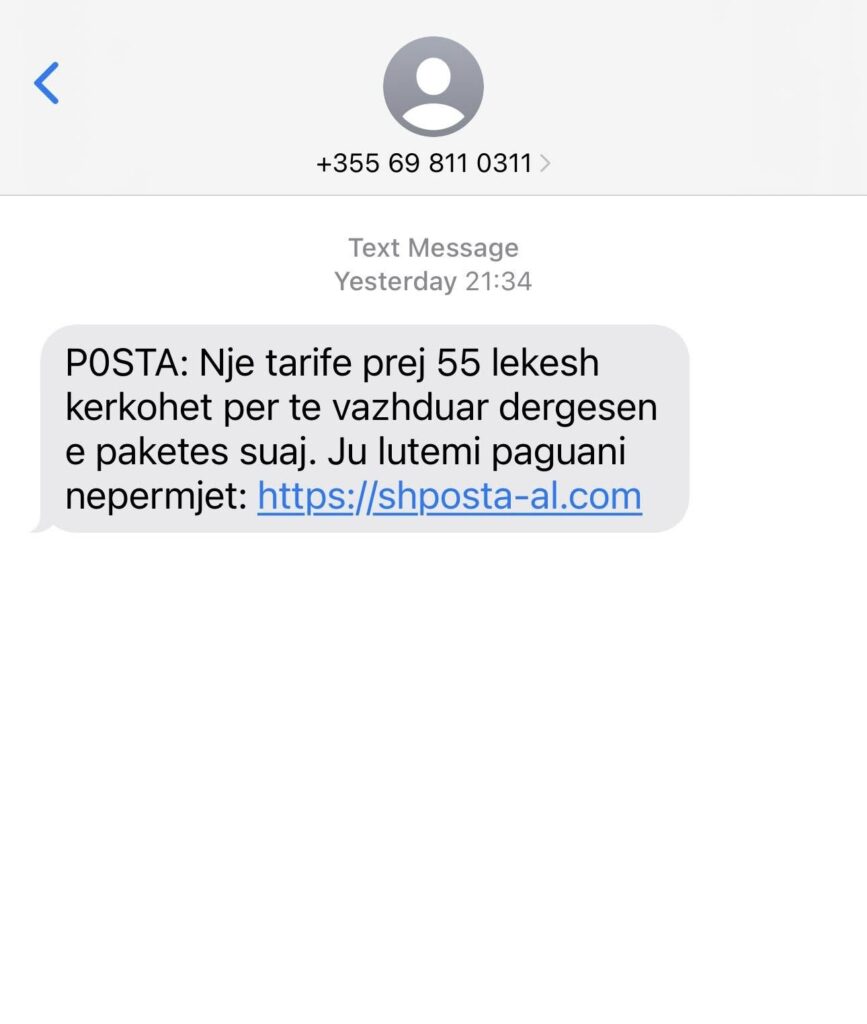Go back to the messages list
The width and height of the screenshot is (867, 1024).
coord(46,83)
